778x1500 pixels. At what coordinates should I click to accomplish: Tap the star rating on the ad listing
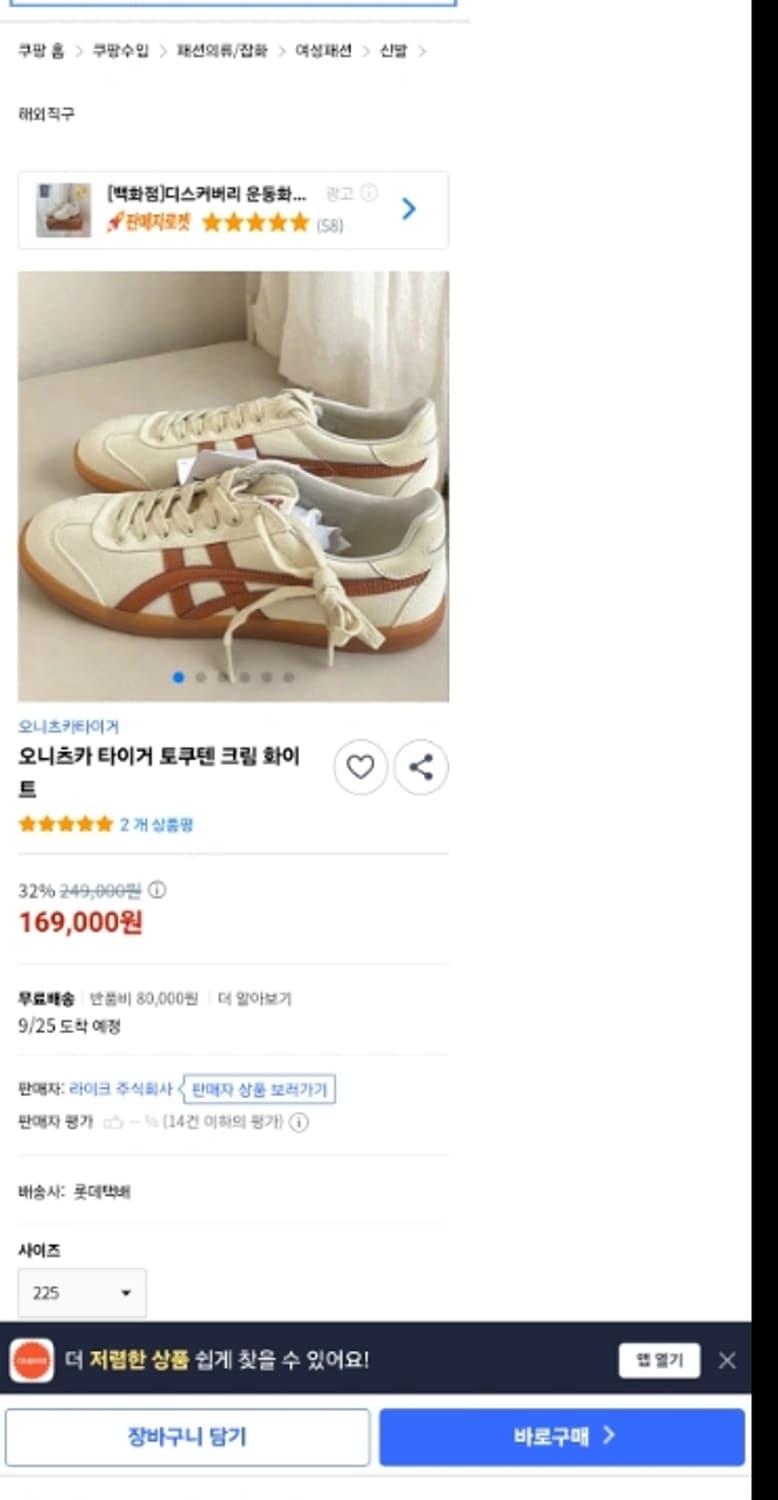[x=255, y=224]
